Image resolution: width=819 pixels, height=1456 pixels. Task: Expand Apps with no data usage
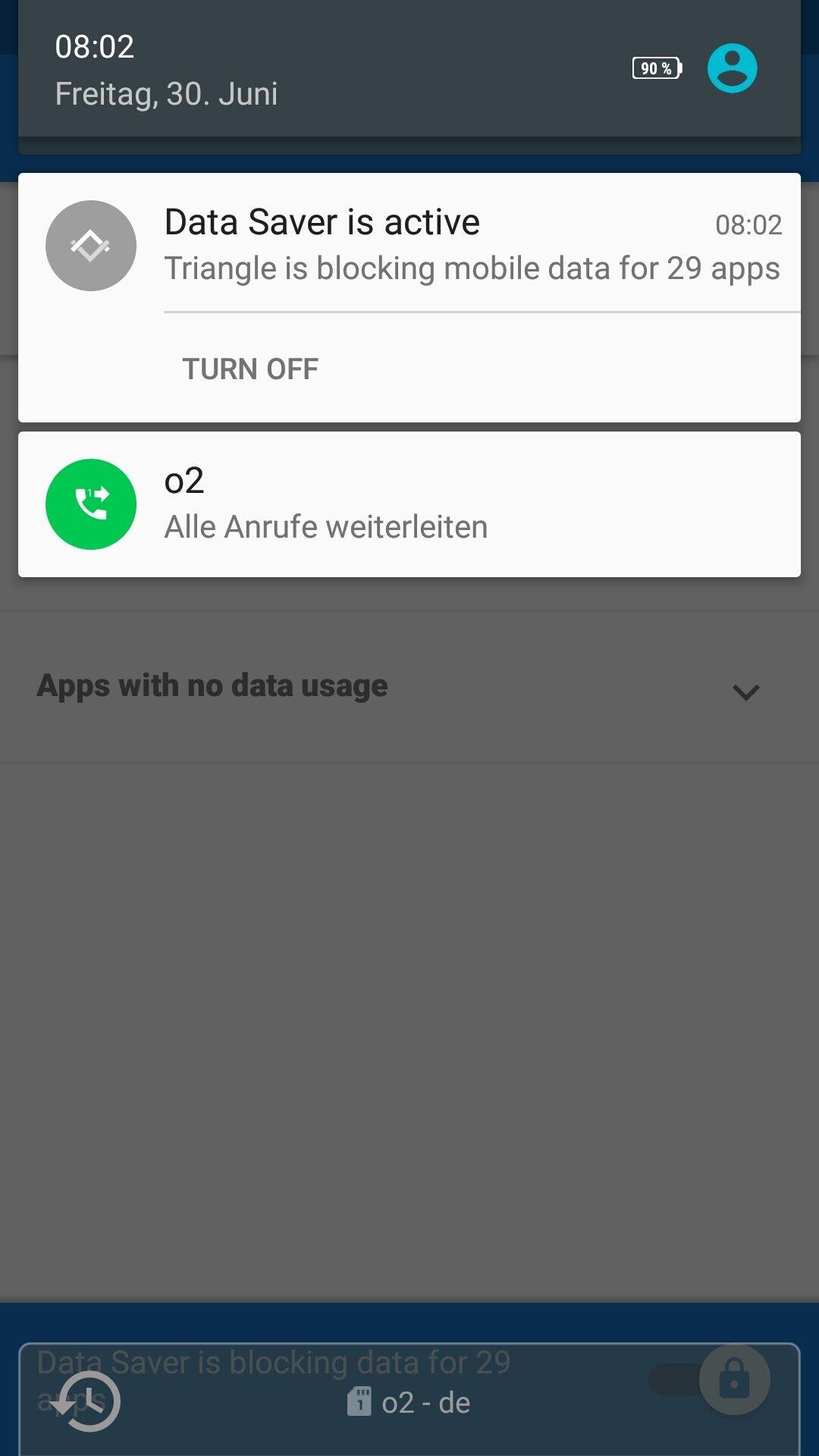[745, 691]
